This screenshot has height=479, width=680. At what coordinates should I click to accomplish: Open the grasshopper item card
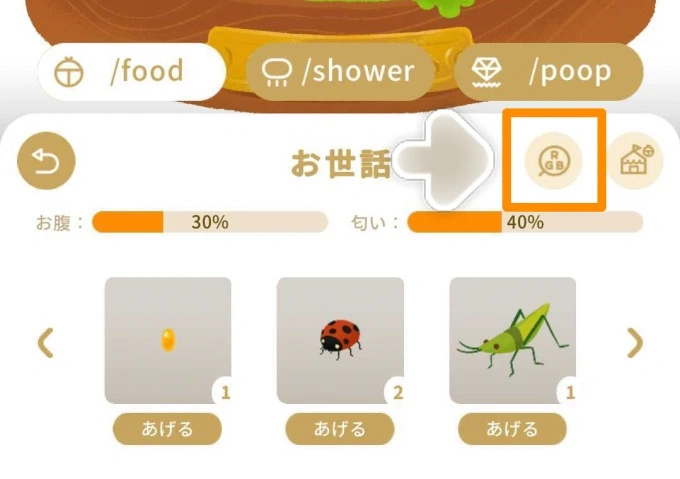[512, 340]
